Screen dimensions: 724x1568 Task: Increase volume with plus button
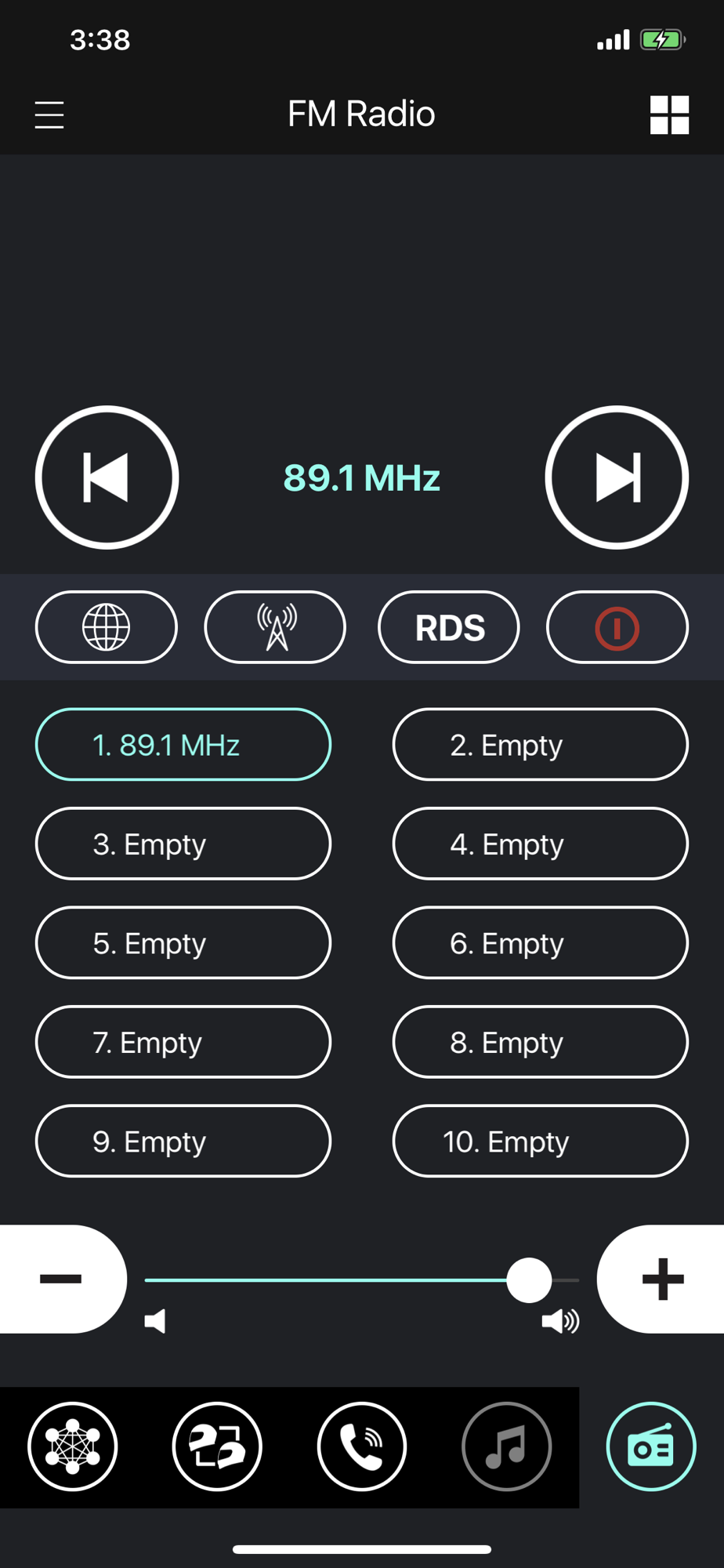coord(661,1279)
